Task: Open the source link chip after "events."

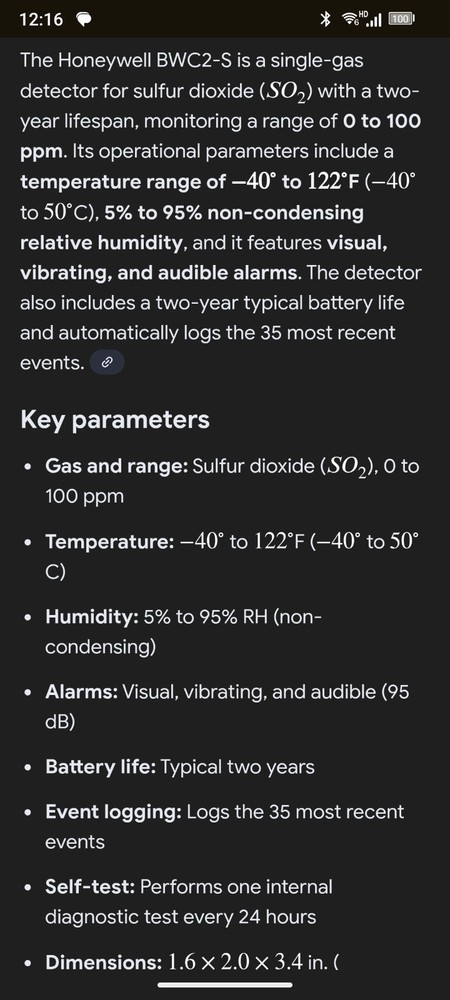Action: 107,364
